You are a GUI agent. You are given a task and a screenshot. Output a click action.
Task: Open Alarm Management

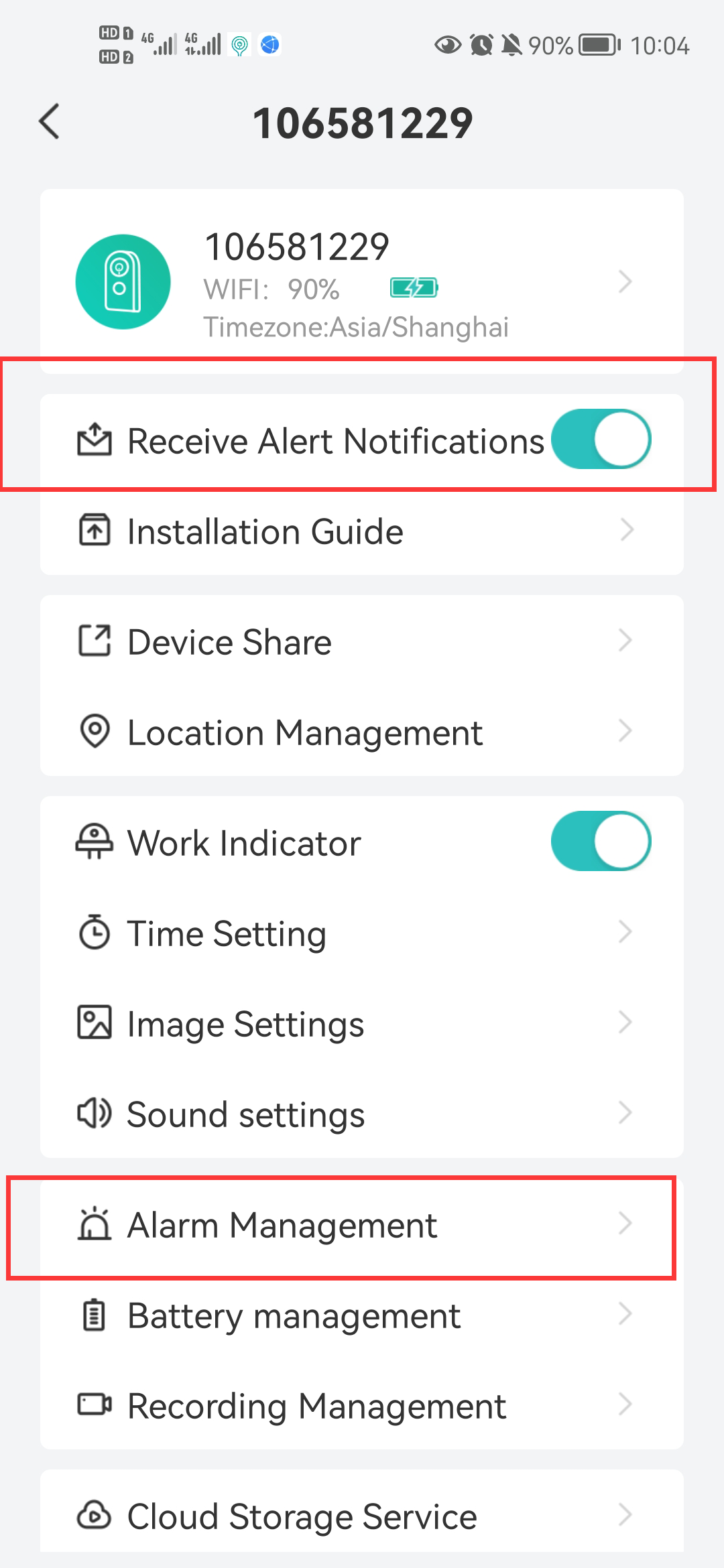(x=362, y=1225)
